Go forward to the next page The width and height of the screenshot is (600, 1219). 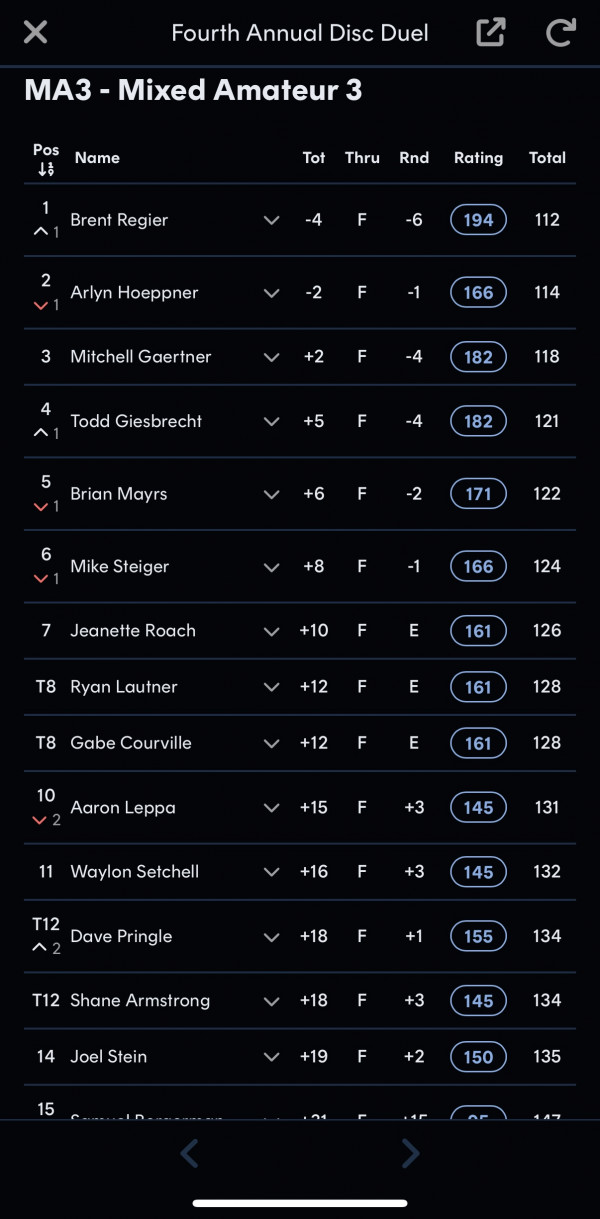click(410, 1154)
